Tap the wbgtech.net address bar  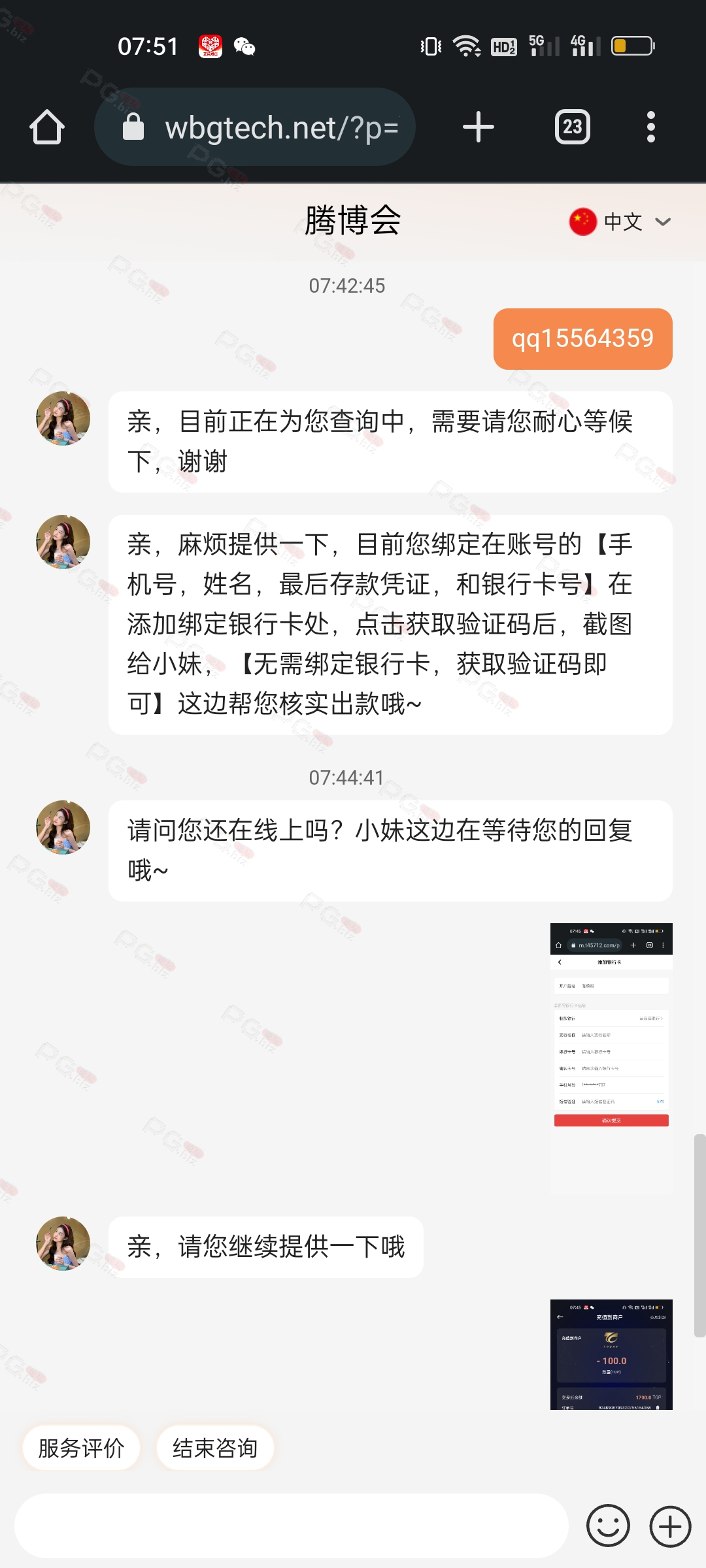[255, 127]
